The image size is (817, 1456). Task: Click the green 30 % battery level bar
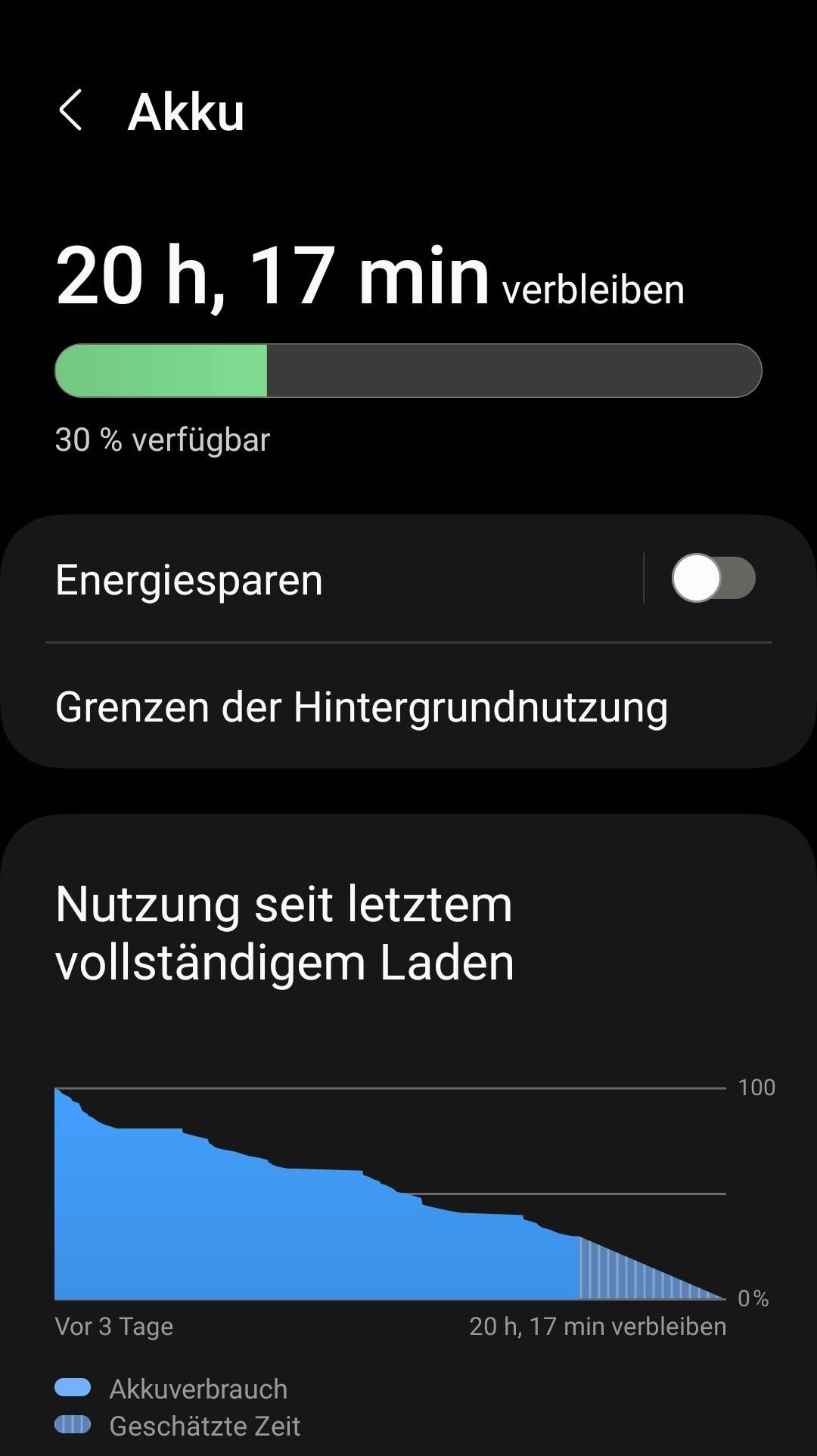point(163,371)
